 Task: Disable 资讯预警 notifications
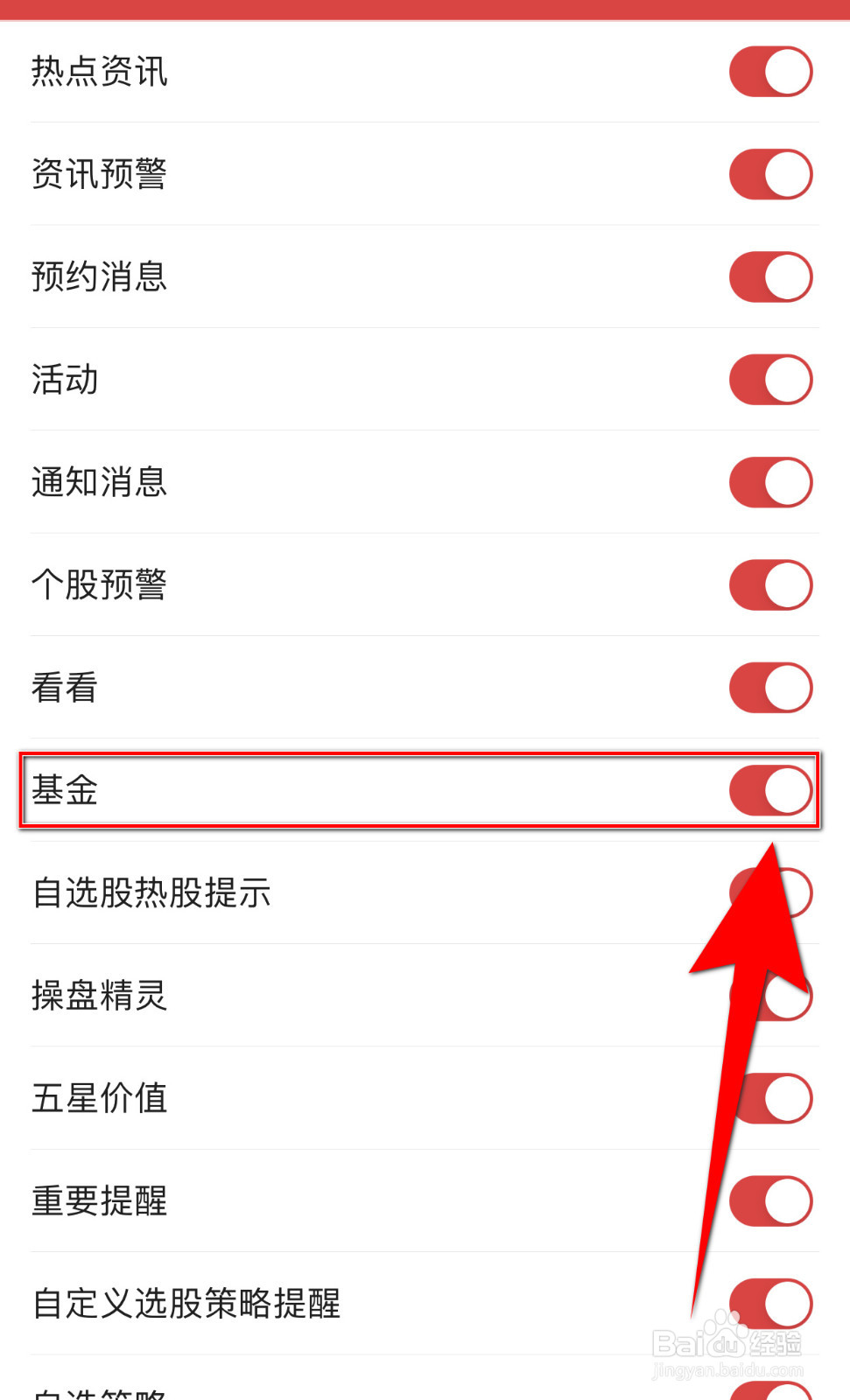tap(770, 173)
